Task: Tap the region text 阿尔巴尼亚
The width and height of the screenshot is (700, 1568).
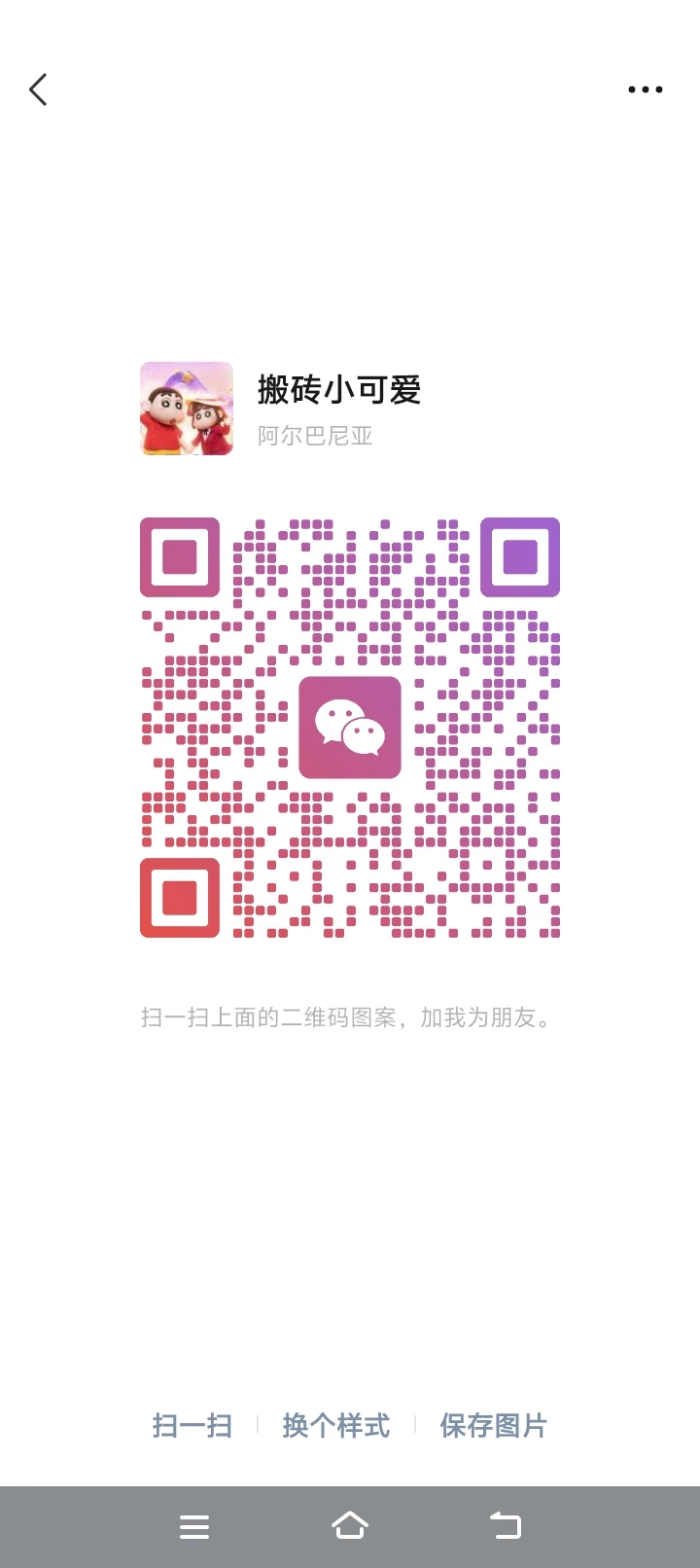Action: tap(316, 436)
